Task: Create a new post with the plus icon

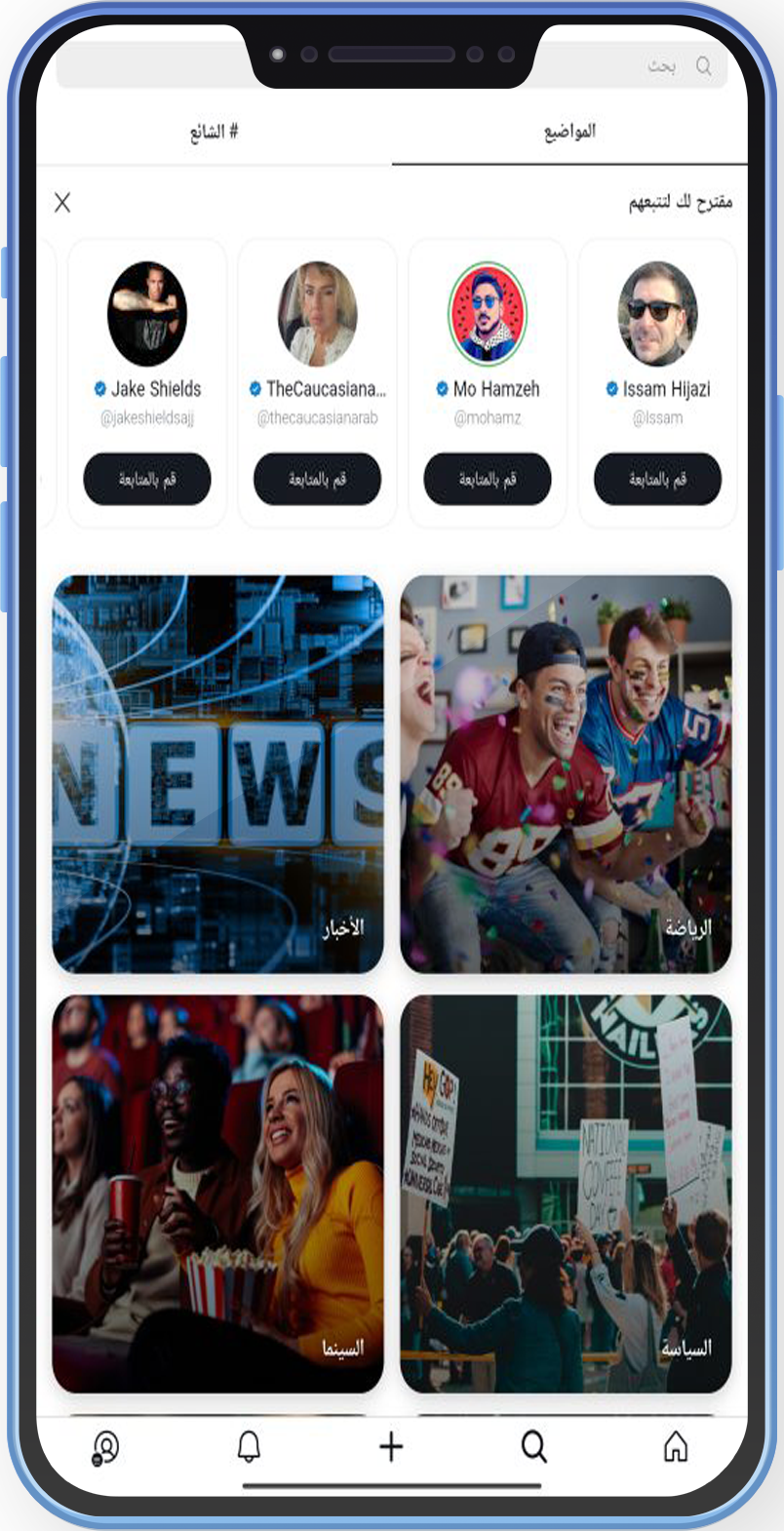Action: coord(390,1447)
